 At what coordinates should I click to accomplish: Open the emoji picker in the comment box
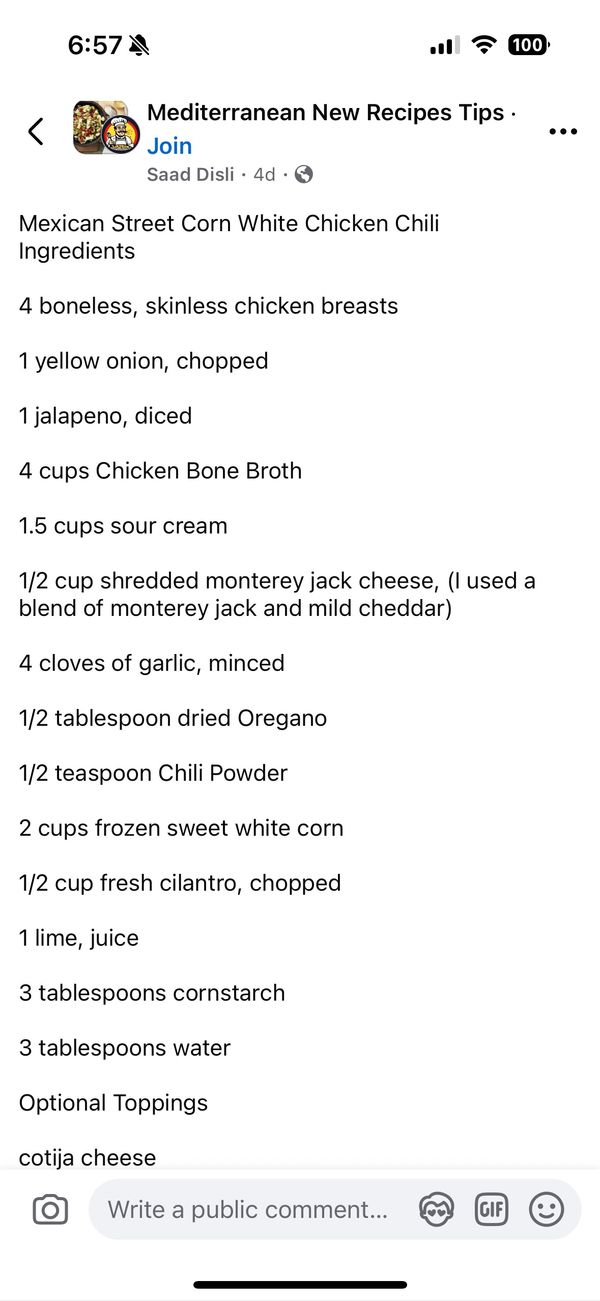pyautogui.click(x=546, y=1210)
